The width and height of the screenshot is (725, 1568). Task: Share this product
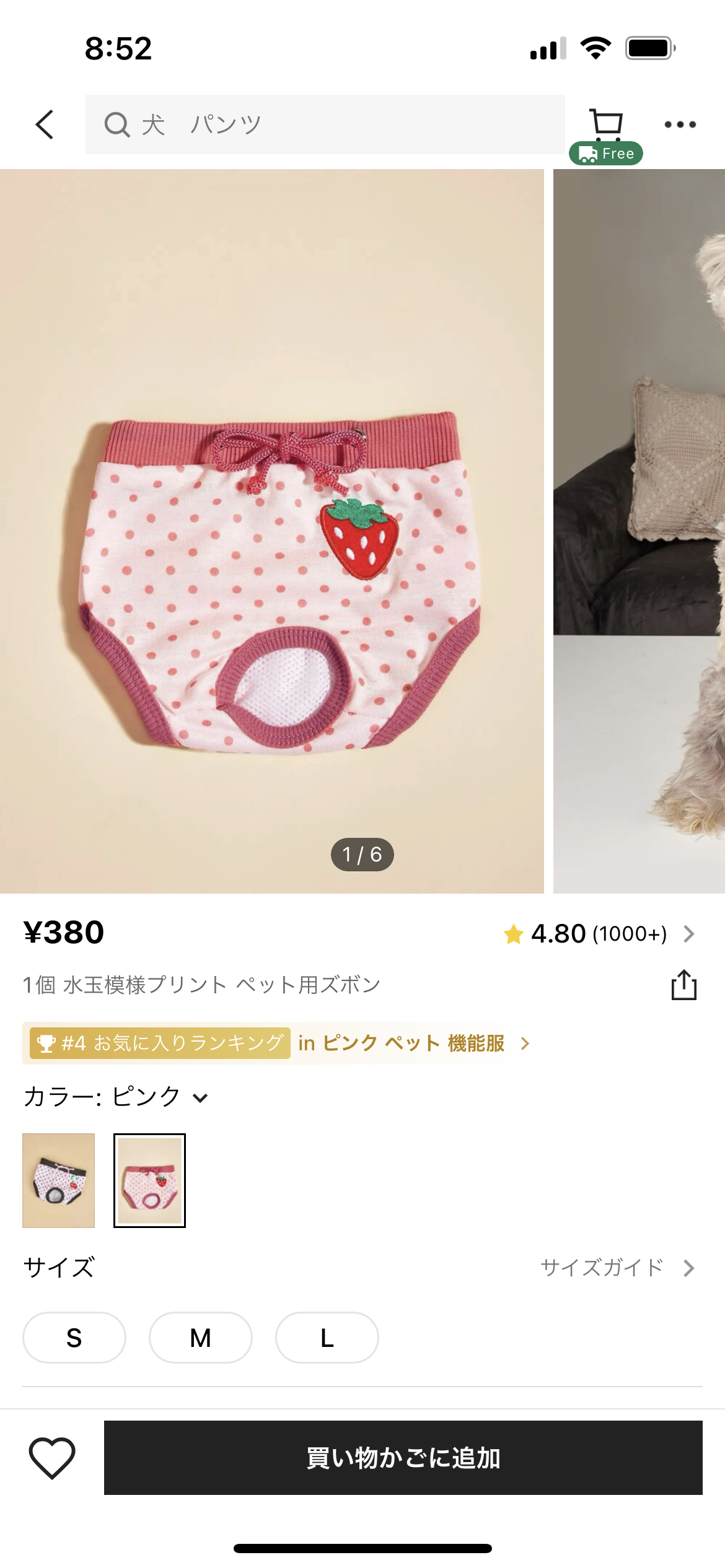683,985
